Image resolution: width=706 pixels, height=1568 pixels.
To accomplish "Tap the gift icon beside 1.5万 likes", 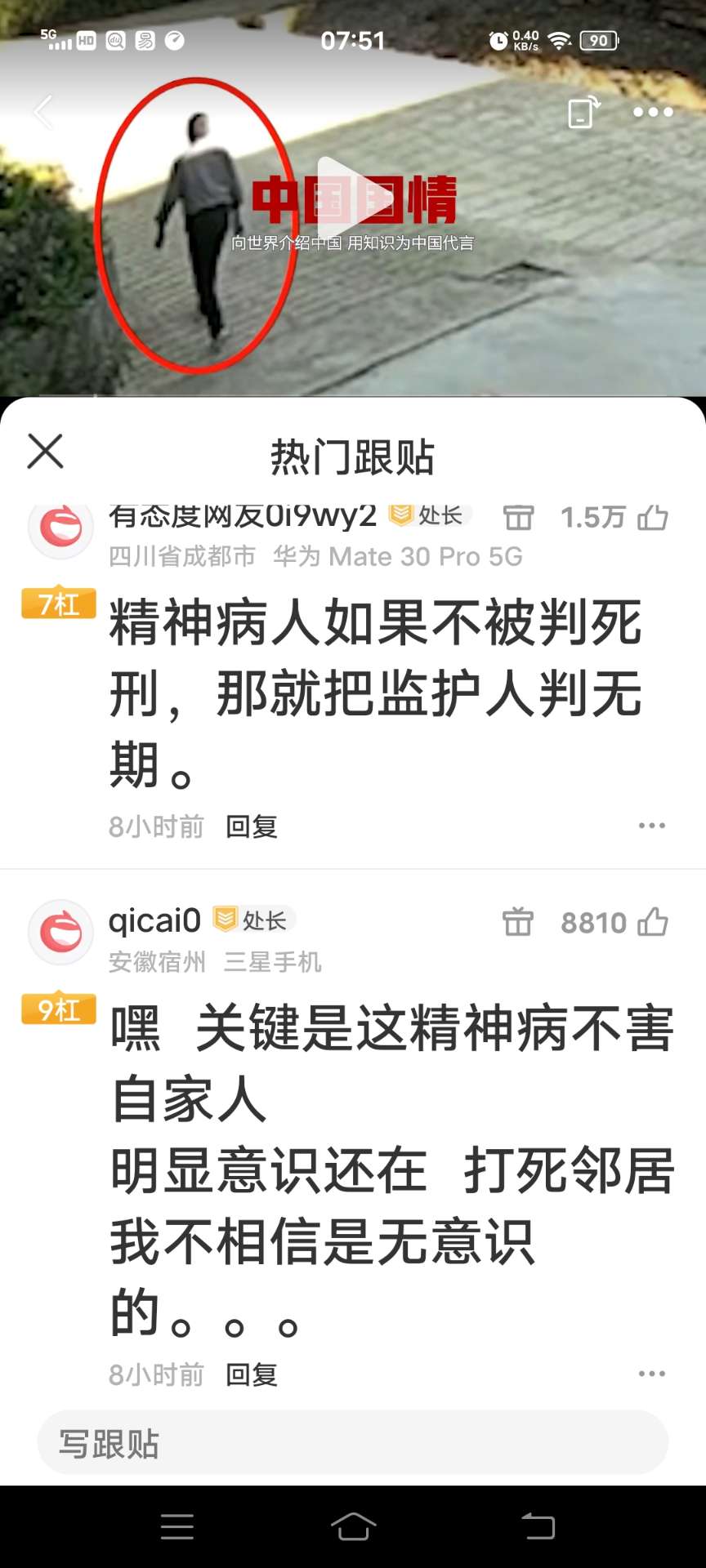I will [518, 518].
